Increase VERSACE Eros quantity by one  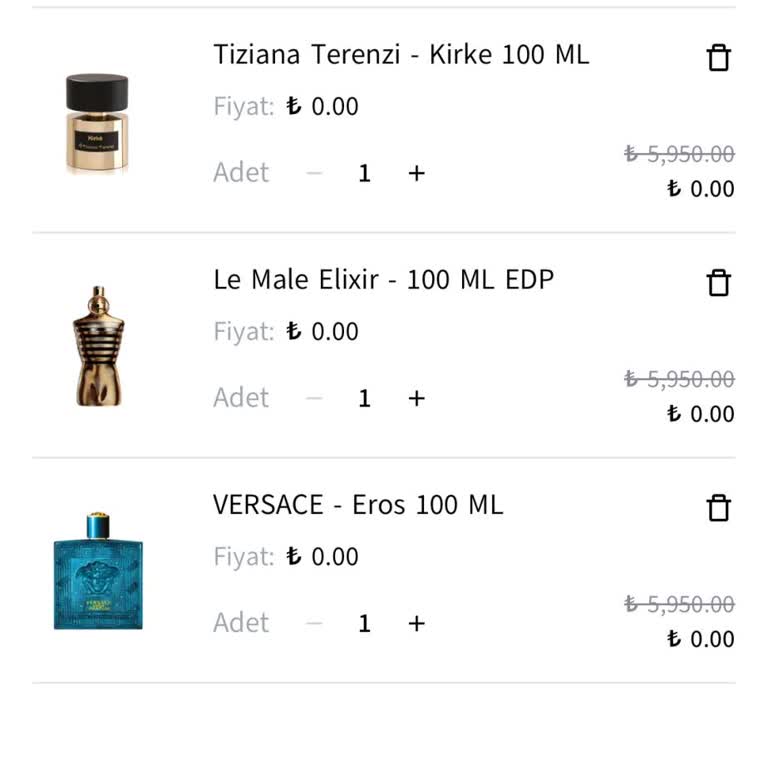[416, 623]
